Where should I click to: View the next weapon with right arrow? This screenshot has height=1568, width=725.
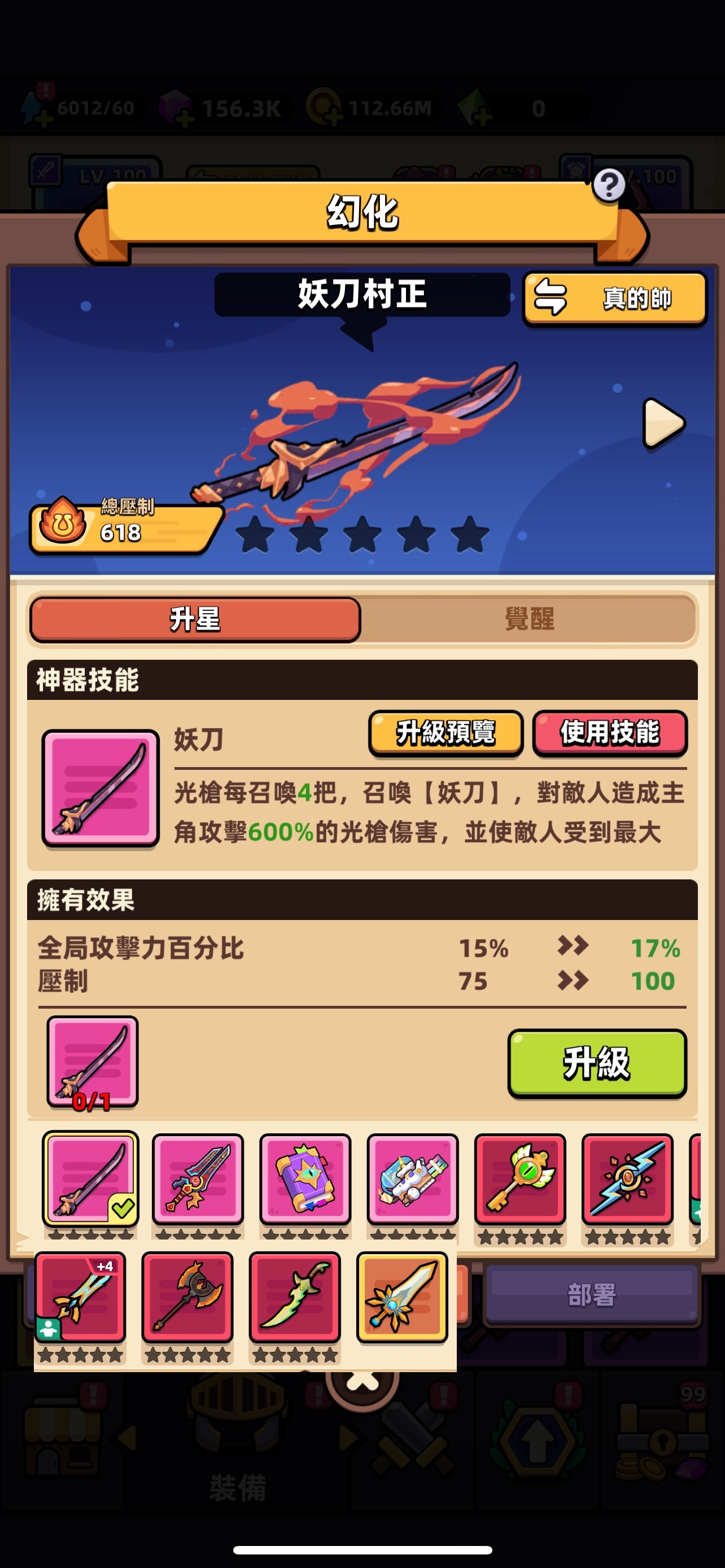663,423
